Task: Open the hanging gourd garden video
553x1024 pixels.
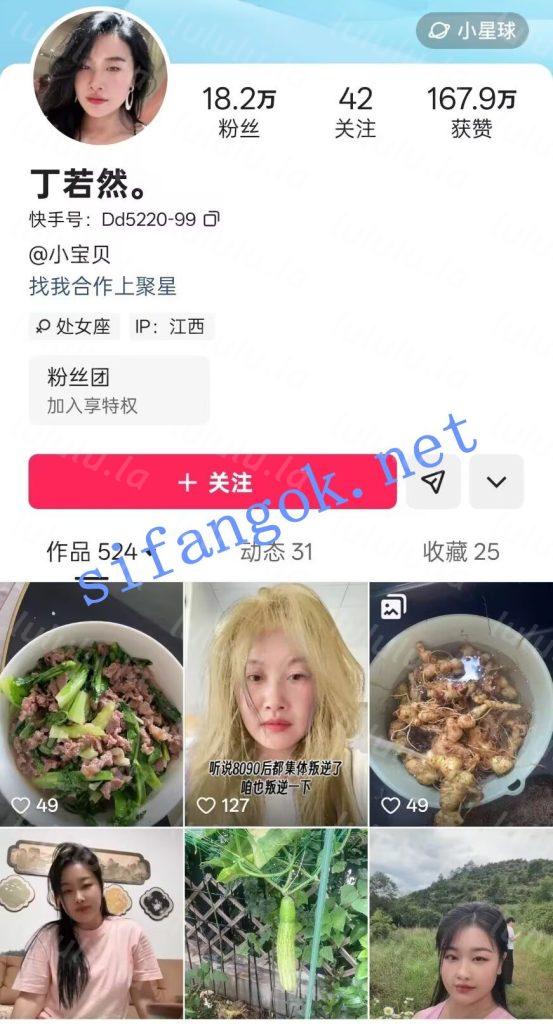Action: (x=276, y=926)
